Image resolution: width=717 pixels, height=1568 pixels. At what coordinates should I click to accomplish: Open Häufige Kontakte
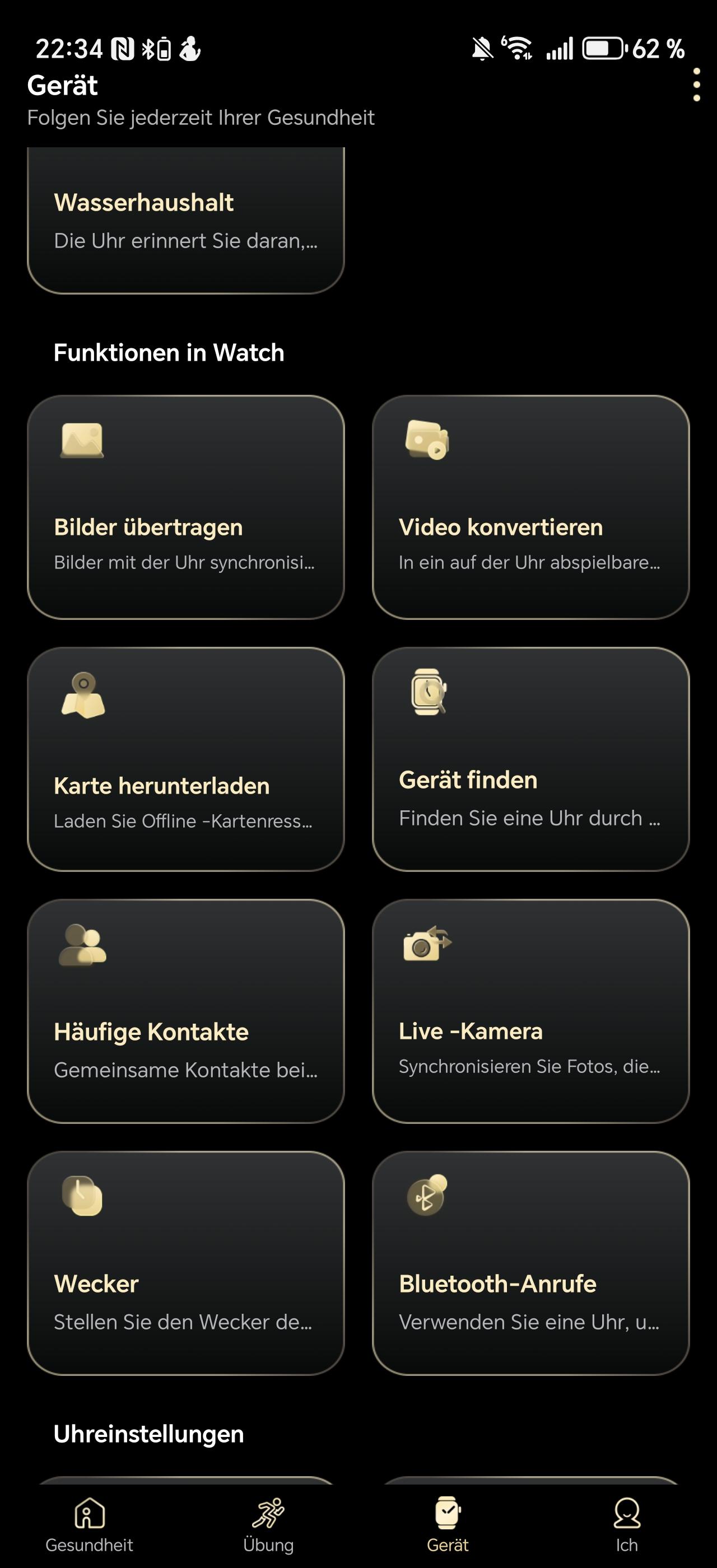pyautogui.click(x=185, y=1011)
